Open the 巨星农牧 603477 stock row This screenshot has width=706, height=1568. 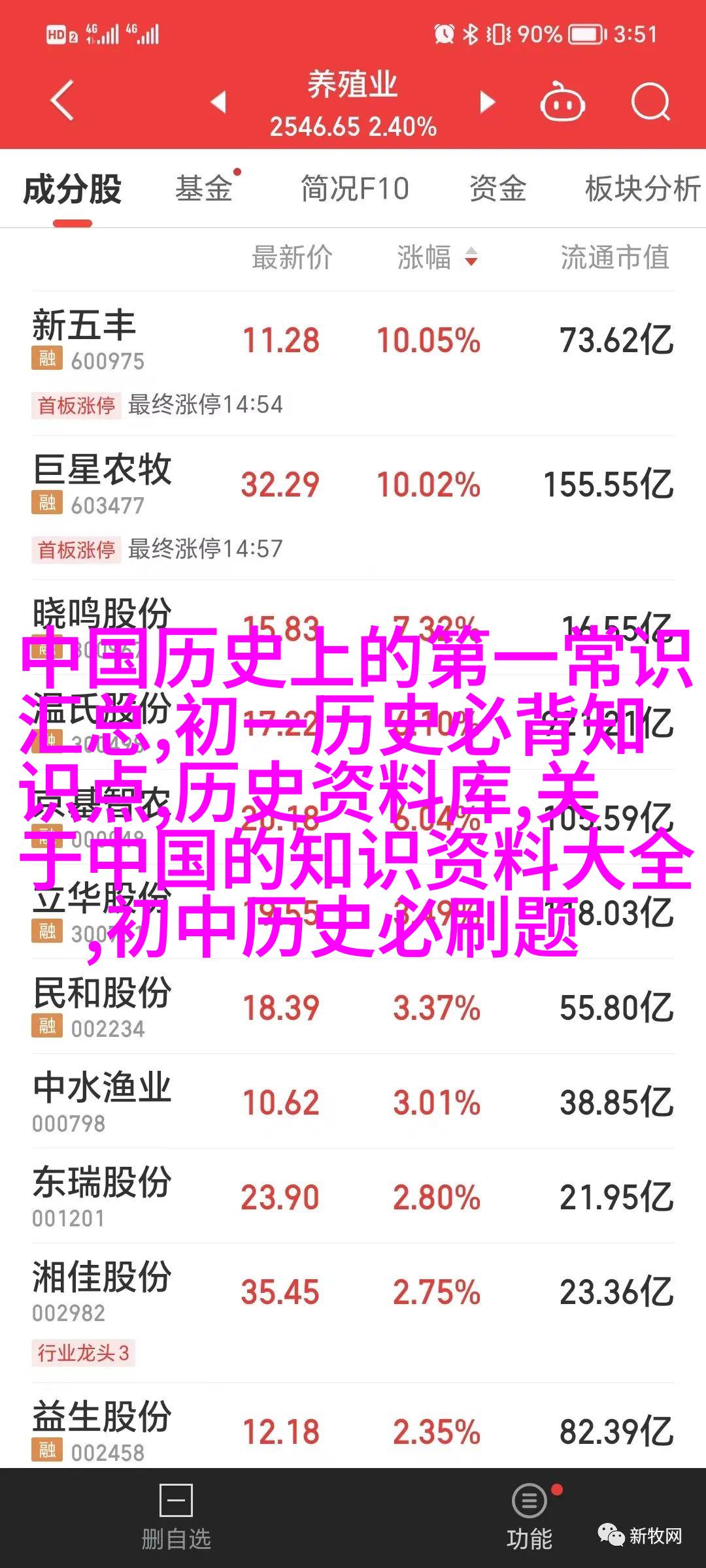[x=353, y=485]
